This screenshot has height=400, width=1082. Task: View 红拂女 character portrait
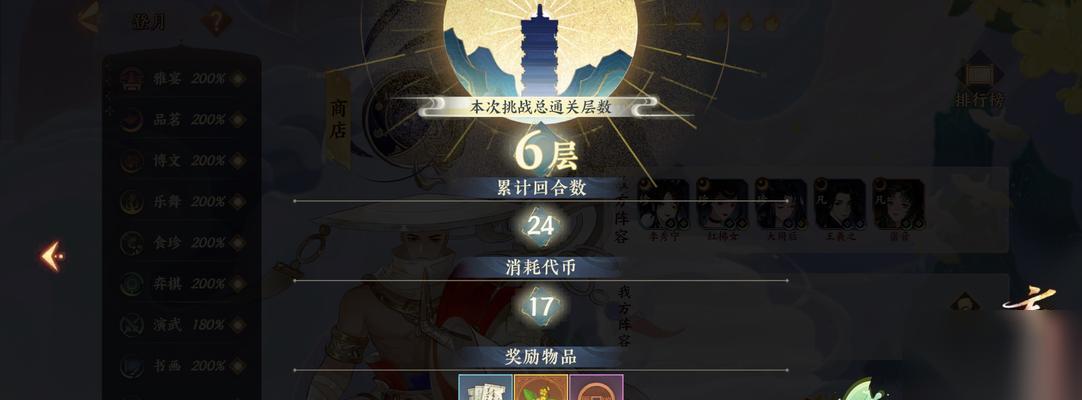coord(723,204)
